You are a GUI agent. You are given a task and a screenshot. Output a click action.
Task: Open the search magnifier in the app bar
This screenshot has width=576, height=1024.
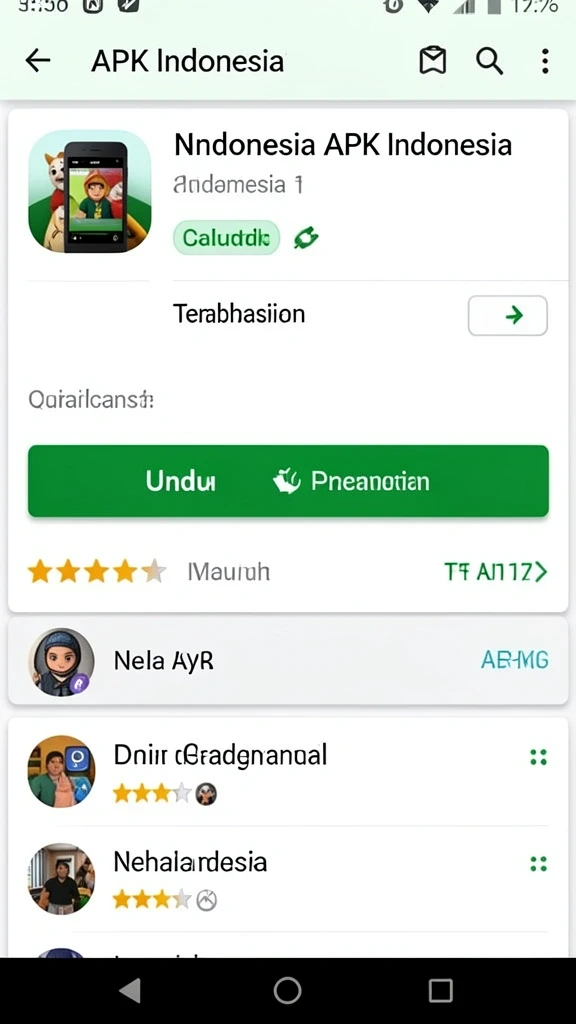489,61
